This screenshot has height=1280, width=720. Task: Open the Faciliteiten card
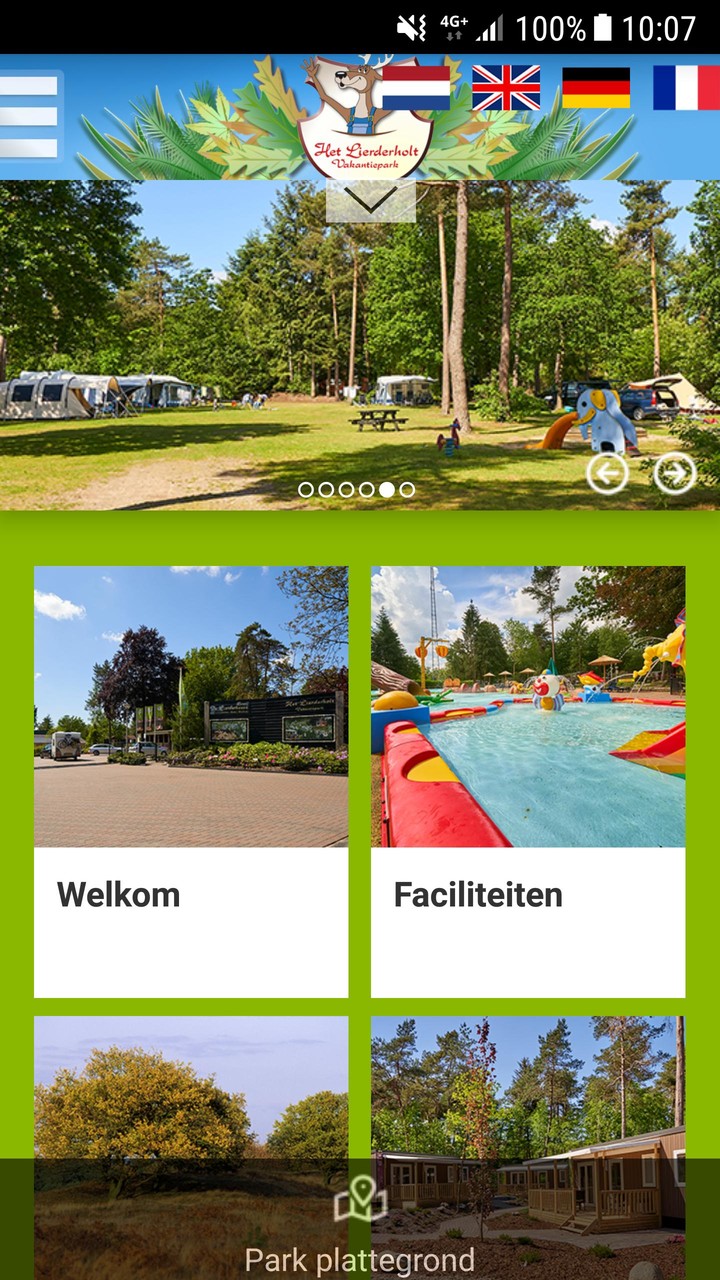tap(528, 780)
